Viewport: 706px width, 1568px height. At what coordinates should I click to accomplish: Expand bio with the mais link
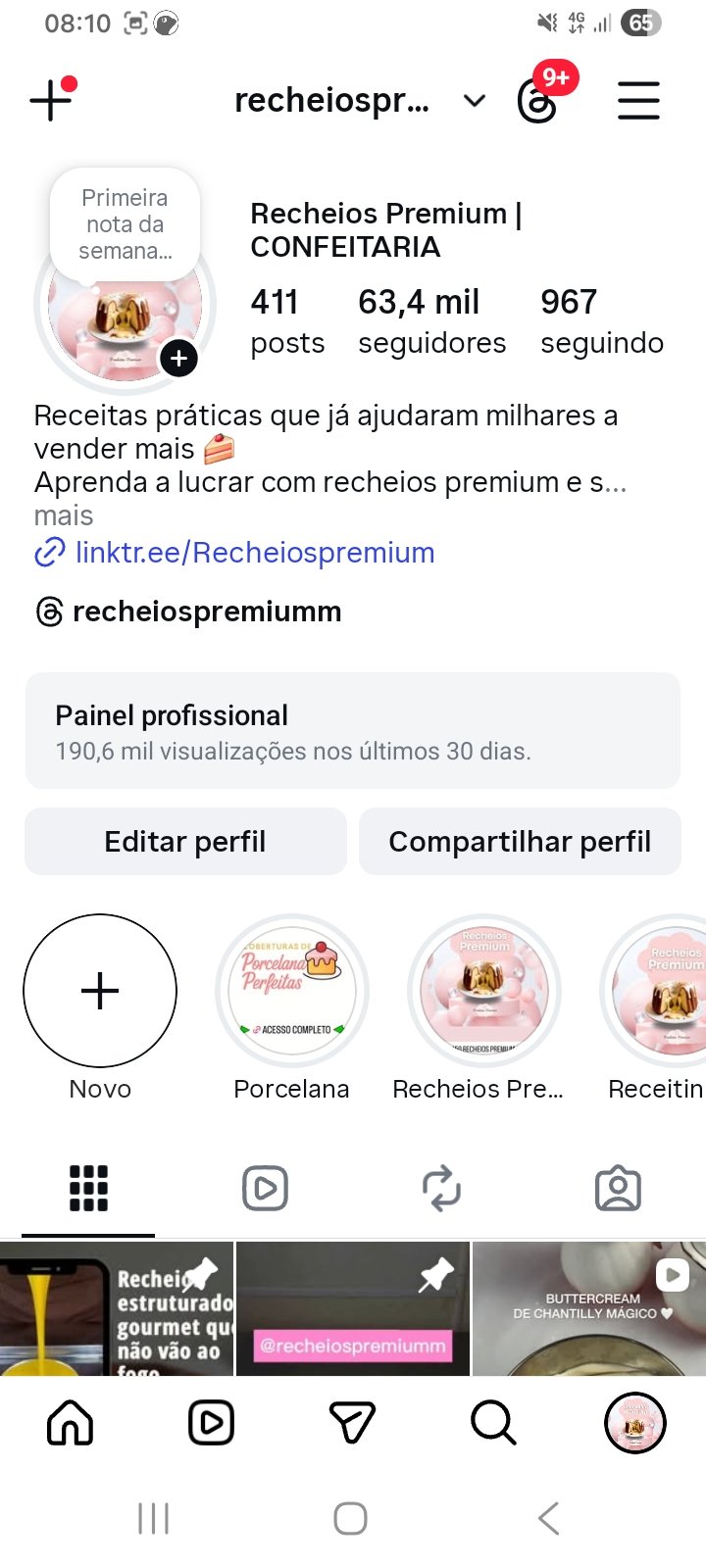pos(64,516)
